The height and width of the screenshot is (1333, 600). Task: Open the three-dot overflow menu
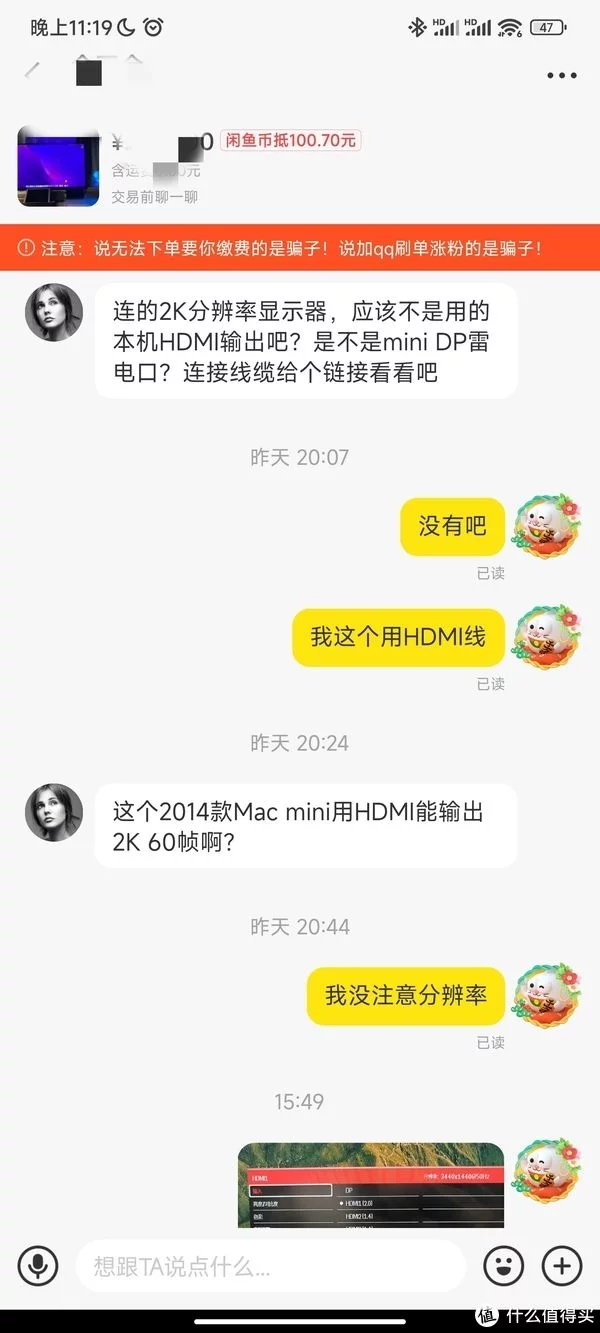(562, 76)
